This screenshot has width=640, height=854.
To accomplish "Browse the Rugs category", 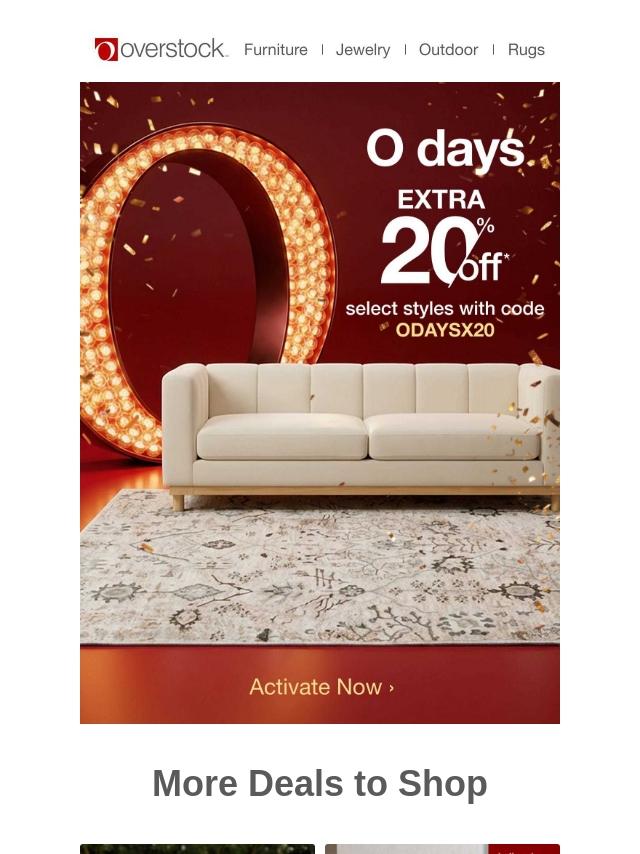I will pos(526,50).
